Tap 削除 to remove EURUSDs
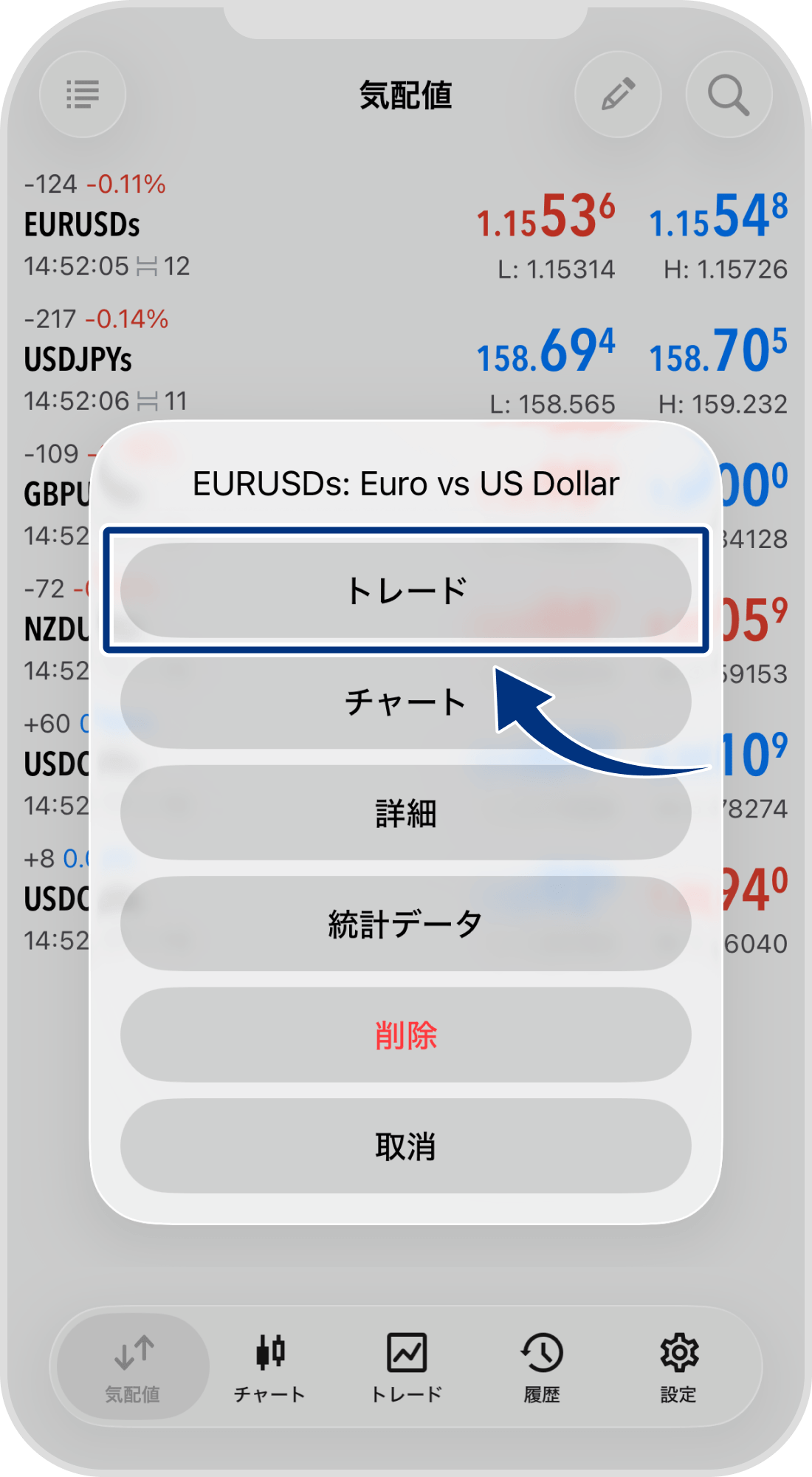 pos(405,1035)
